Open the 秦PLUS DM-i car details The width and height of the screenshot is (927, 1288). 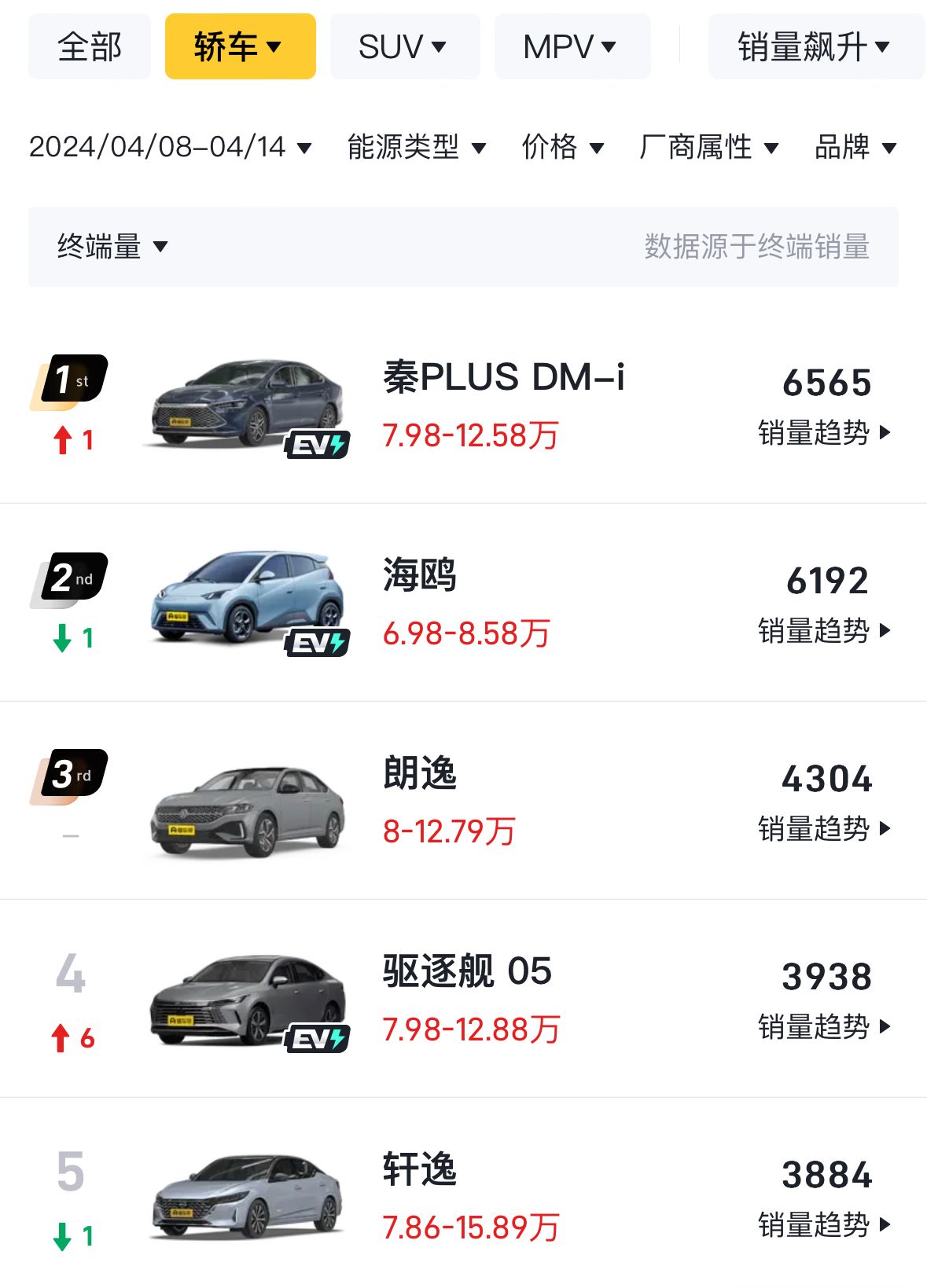tap(503, 377)
